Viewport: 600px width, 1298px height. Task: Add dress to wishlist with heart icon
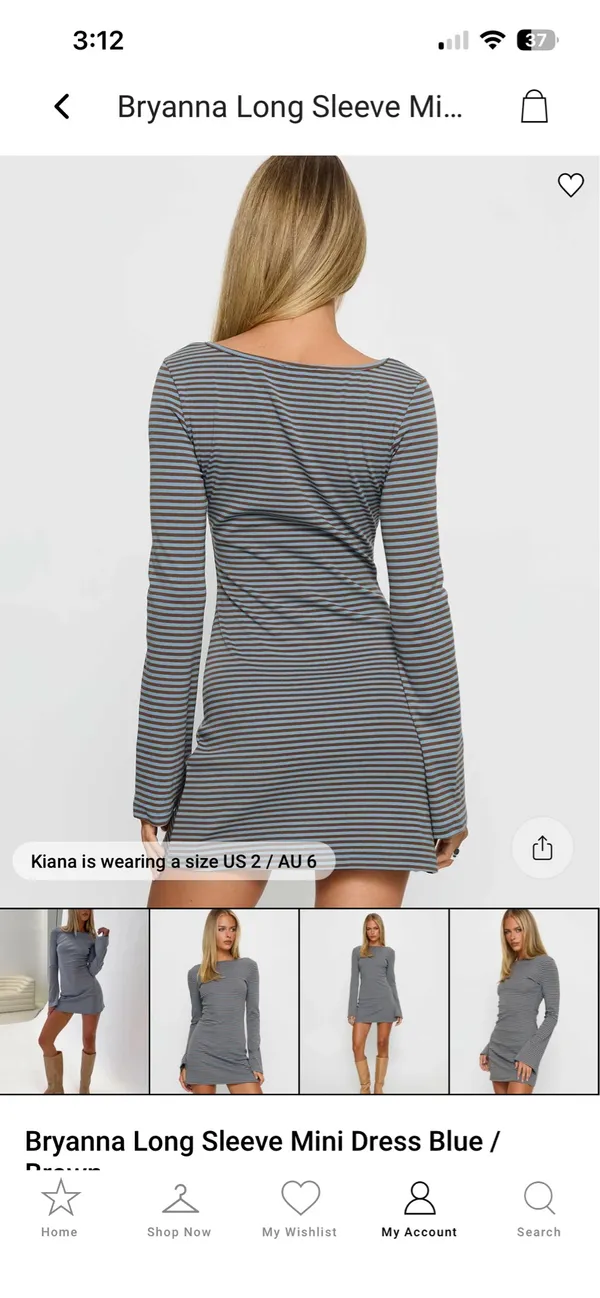[x=570, y=185]
